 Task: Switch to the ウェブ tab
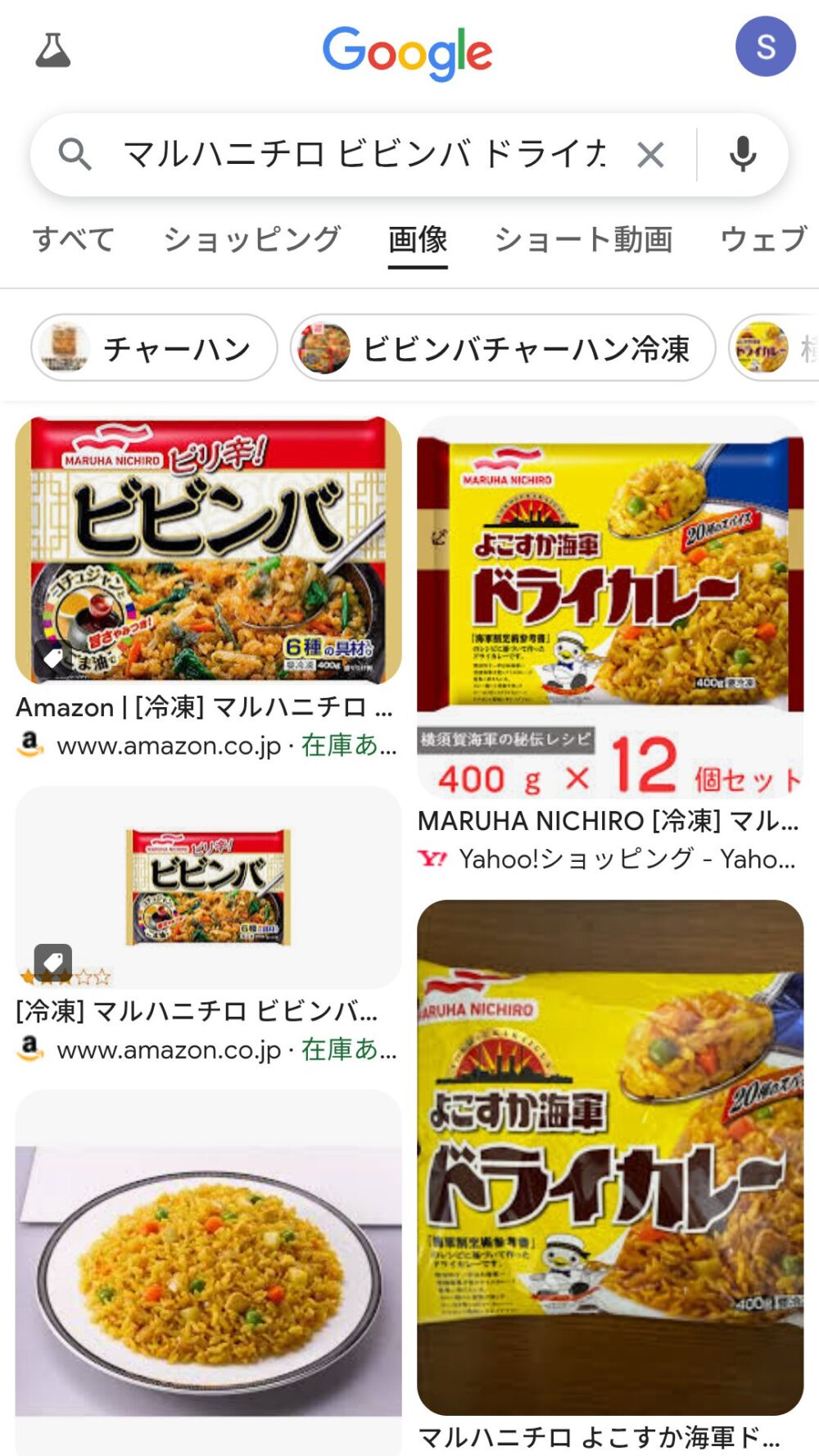click(x=764, y=239)
